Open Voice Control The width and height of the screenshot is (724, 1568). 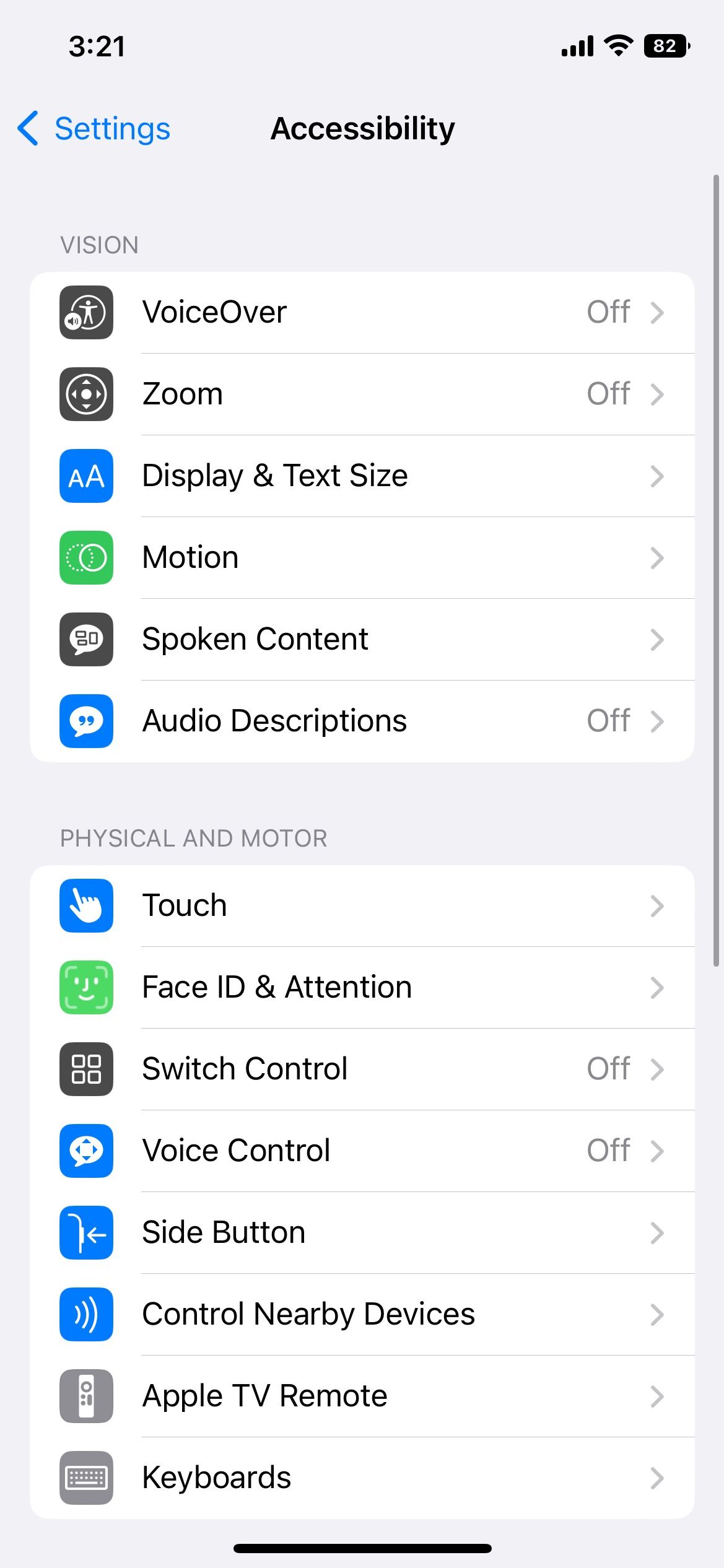[x=362, y=1151]
